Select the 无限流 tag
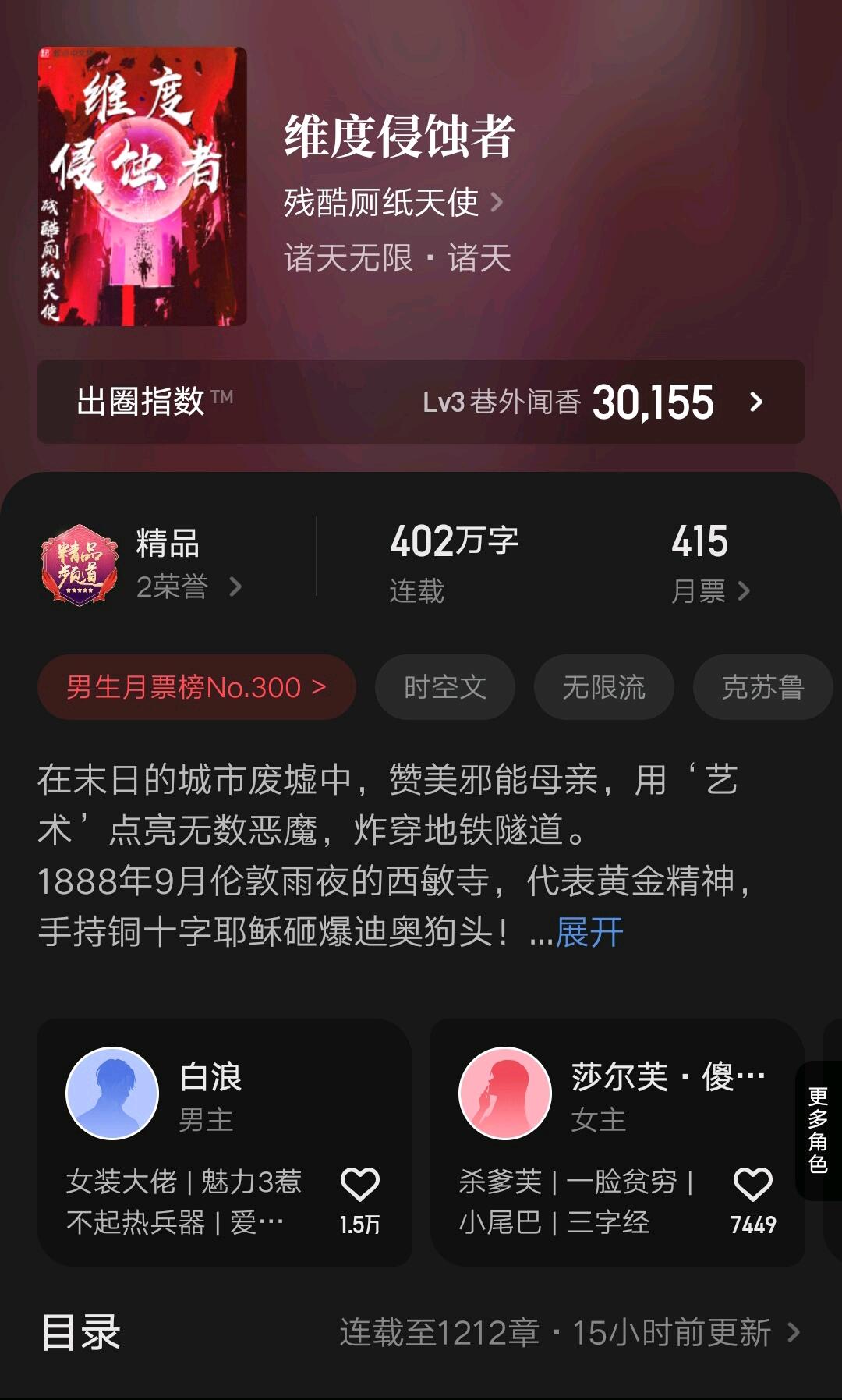Image resolution: width=842 pixels, height=1400 pixels. (x=604, y=687)
